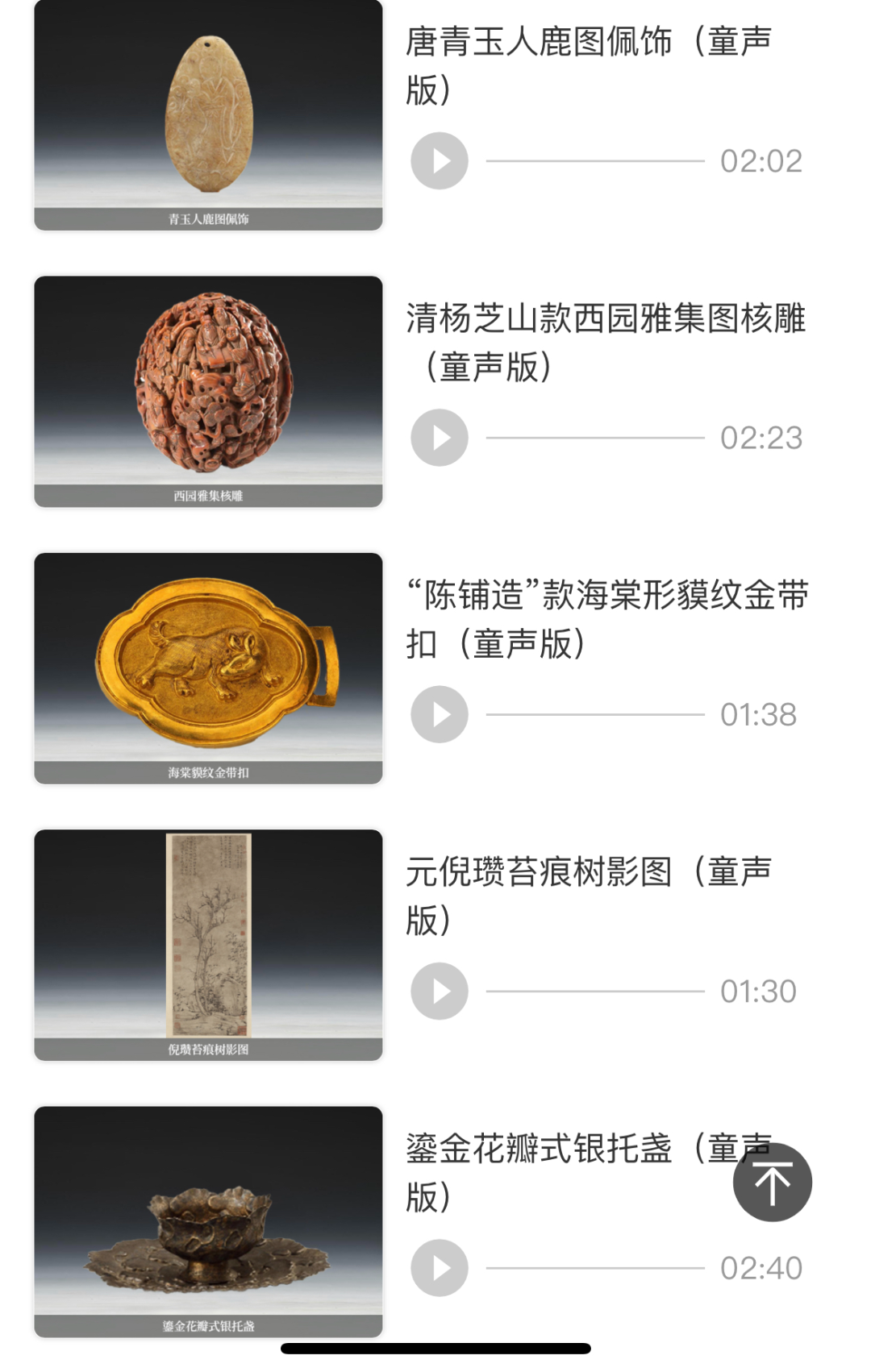Tap the 海棠形貘纹金带扣 audio progress line
Viewport: 871px width, 1372px height.
tap(595, 714)
